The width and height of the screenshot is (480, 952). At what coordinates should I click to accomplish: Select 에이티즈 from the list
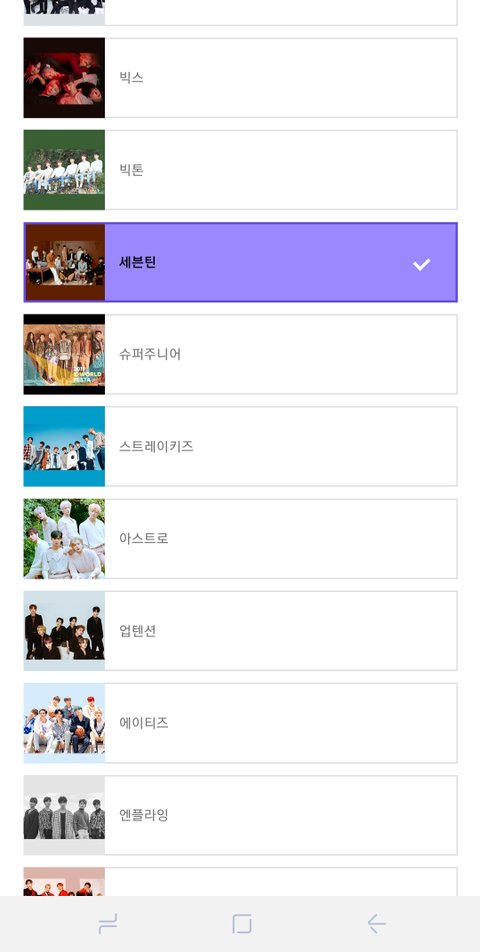(x=240, y=723)
